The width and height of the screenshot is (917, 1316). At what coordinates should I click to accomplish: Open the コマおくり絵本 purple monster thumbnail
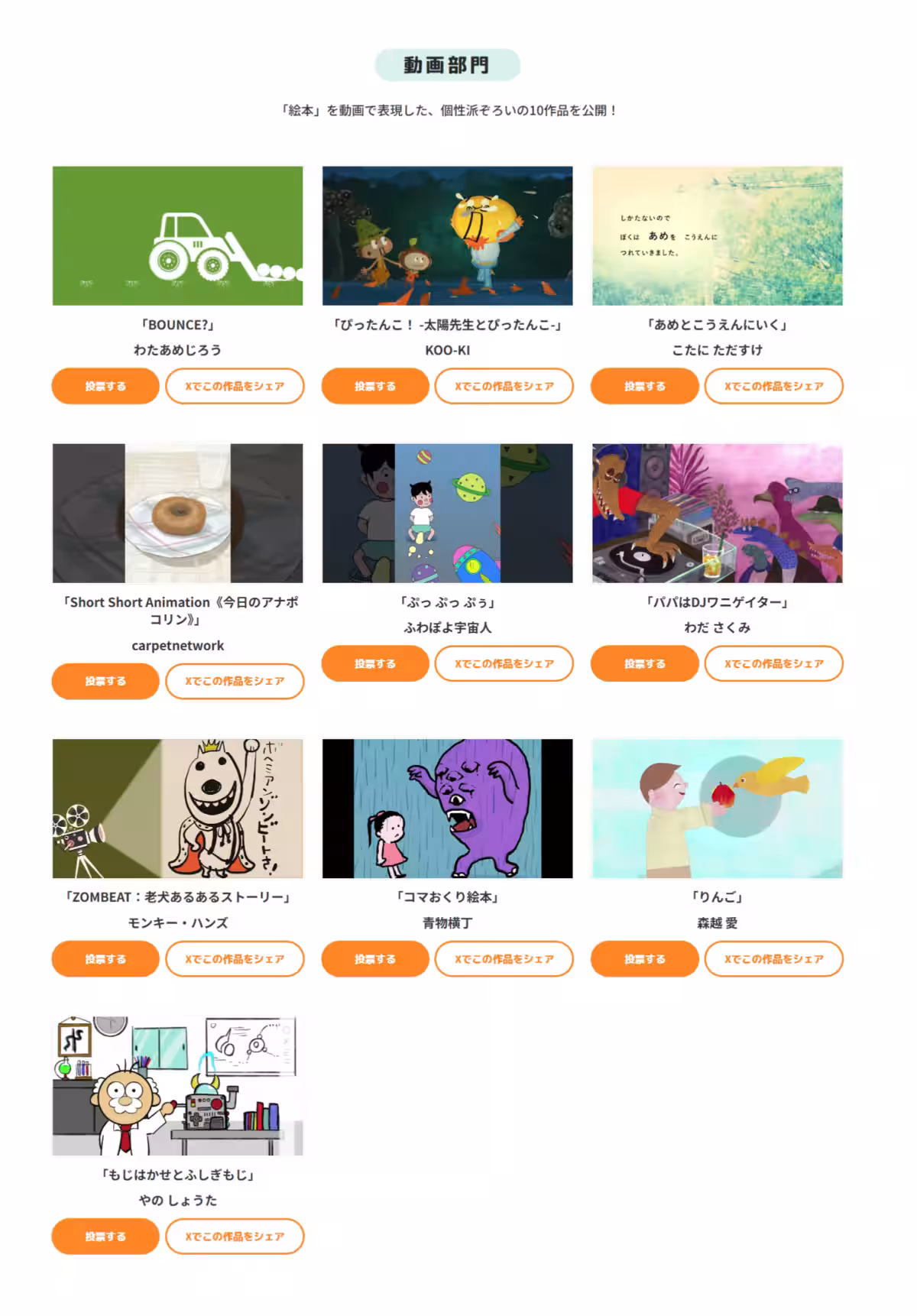(x=447, y=808)
